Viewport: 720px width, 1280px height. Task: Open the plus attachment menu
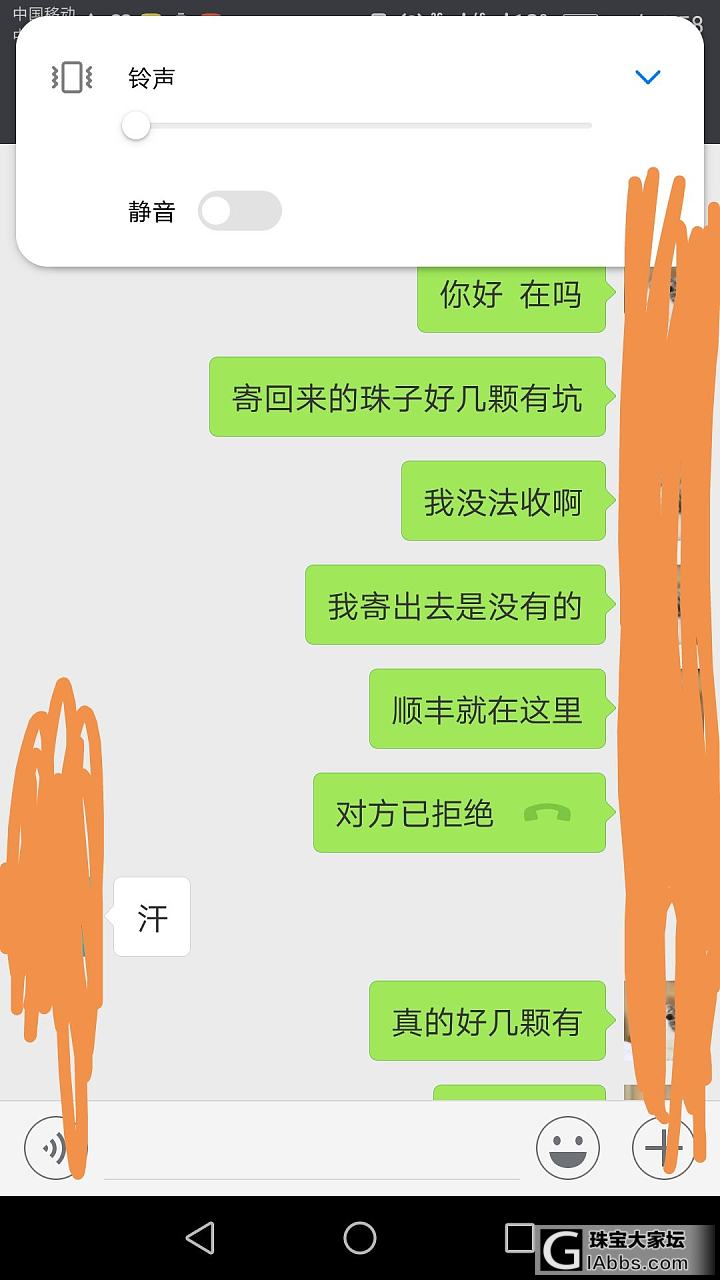tap(662, 1148)
